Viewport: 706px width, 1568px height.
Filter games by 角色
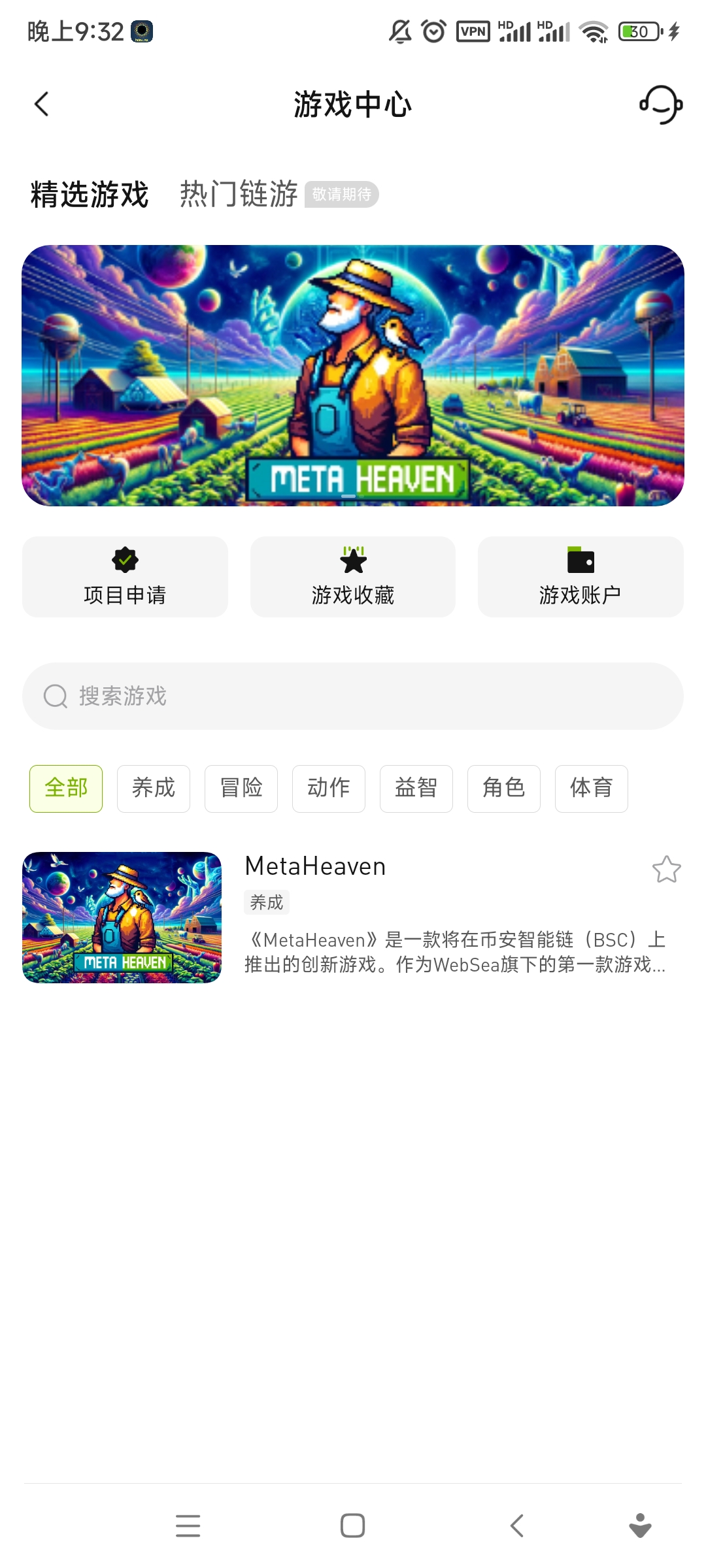[504, 789]
